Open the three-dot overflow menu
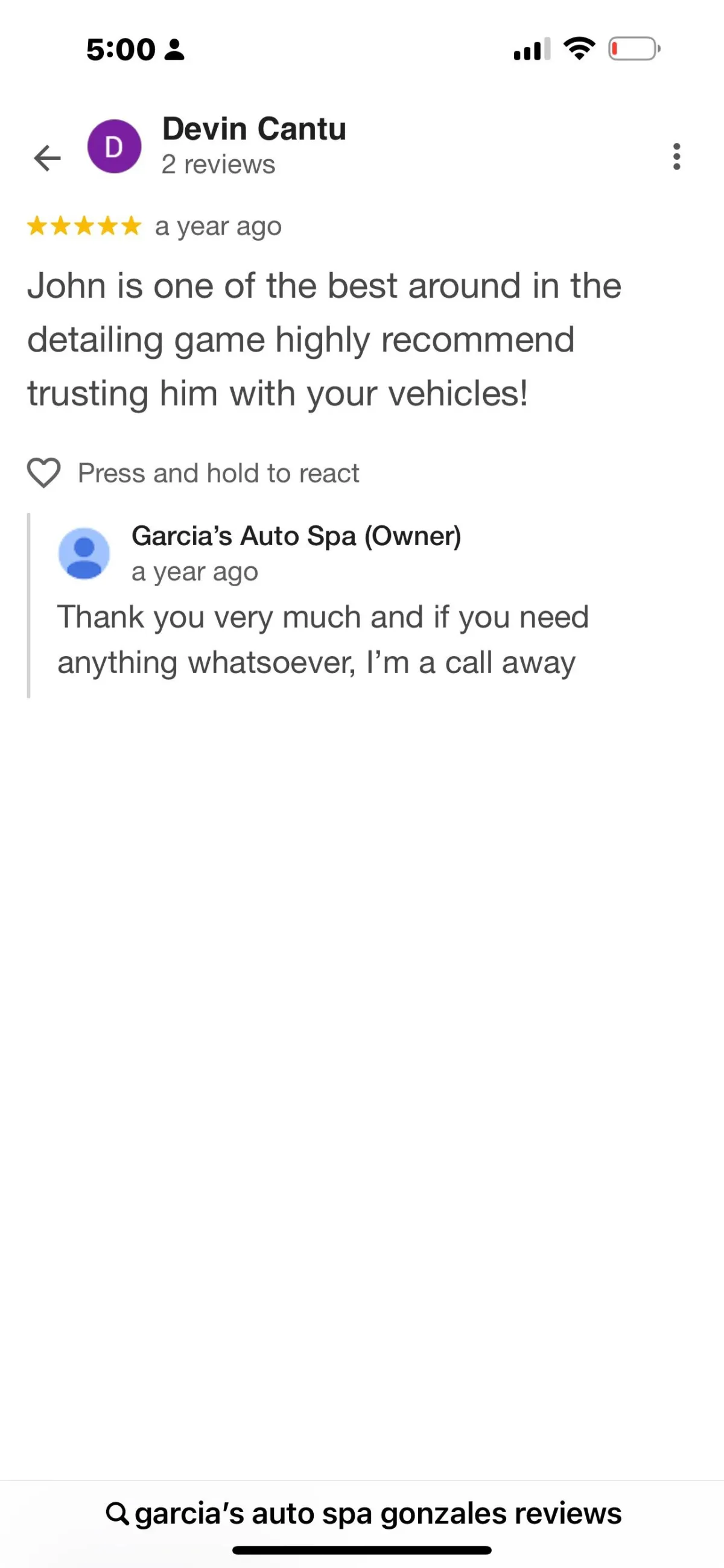Image resolution: width=724 pixels, height=1568 pixels. pos(676,156)
